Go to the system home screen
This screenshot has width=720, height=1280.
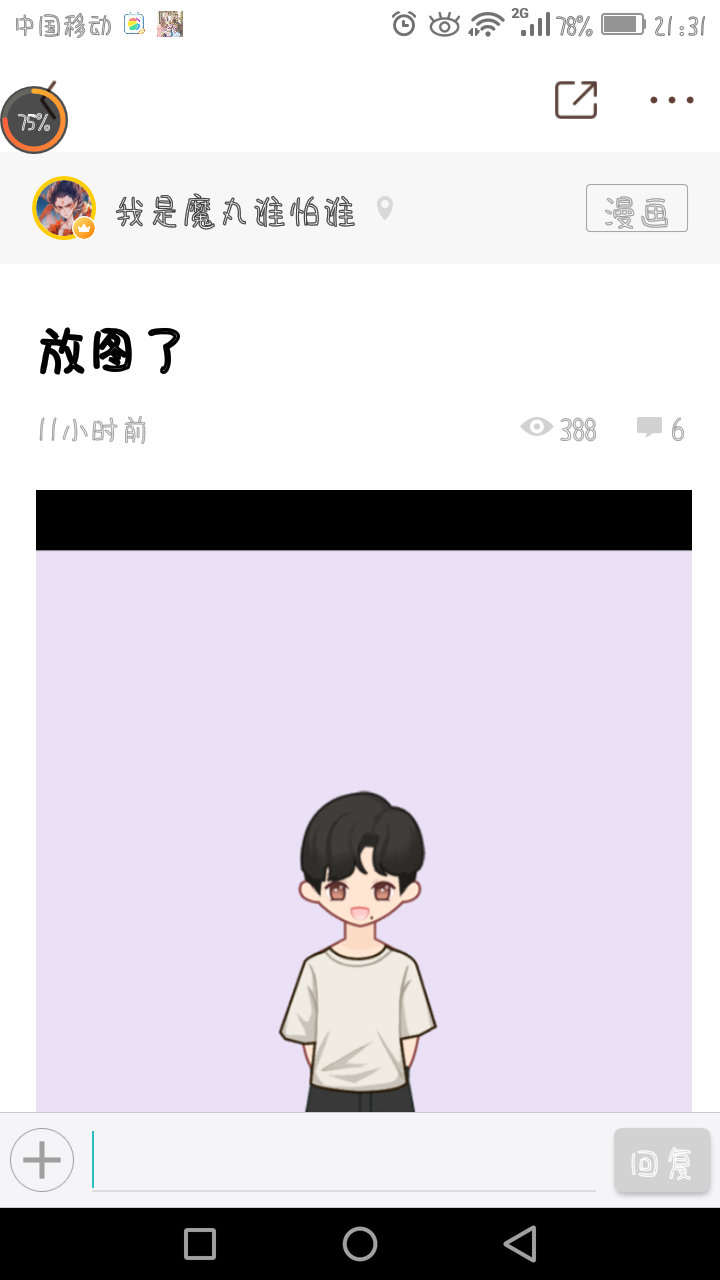360,1244
